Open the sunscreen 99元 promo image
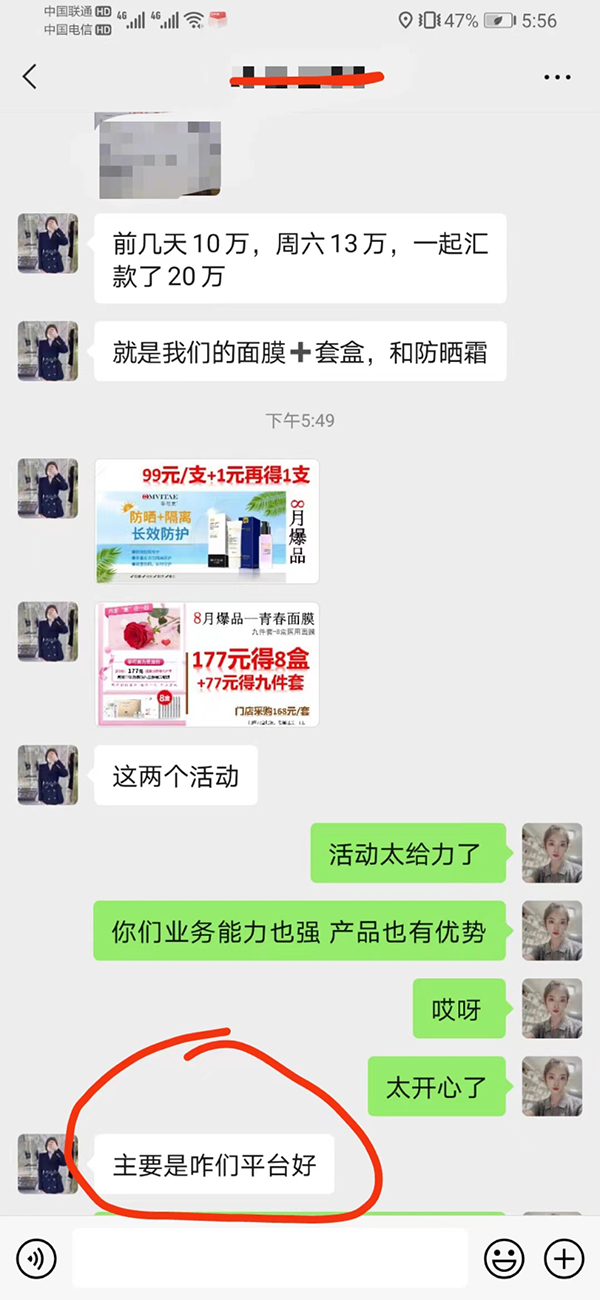 pos(207,521)
